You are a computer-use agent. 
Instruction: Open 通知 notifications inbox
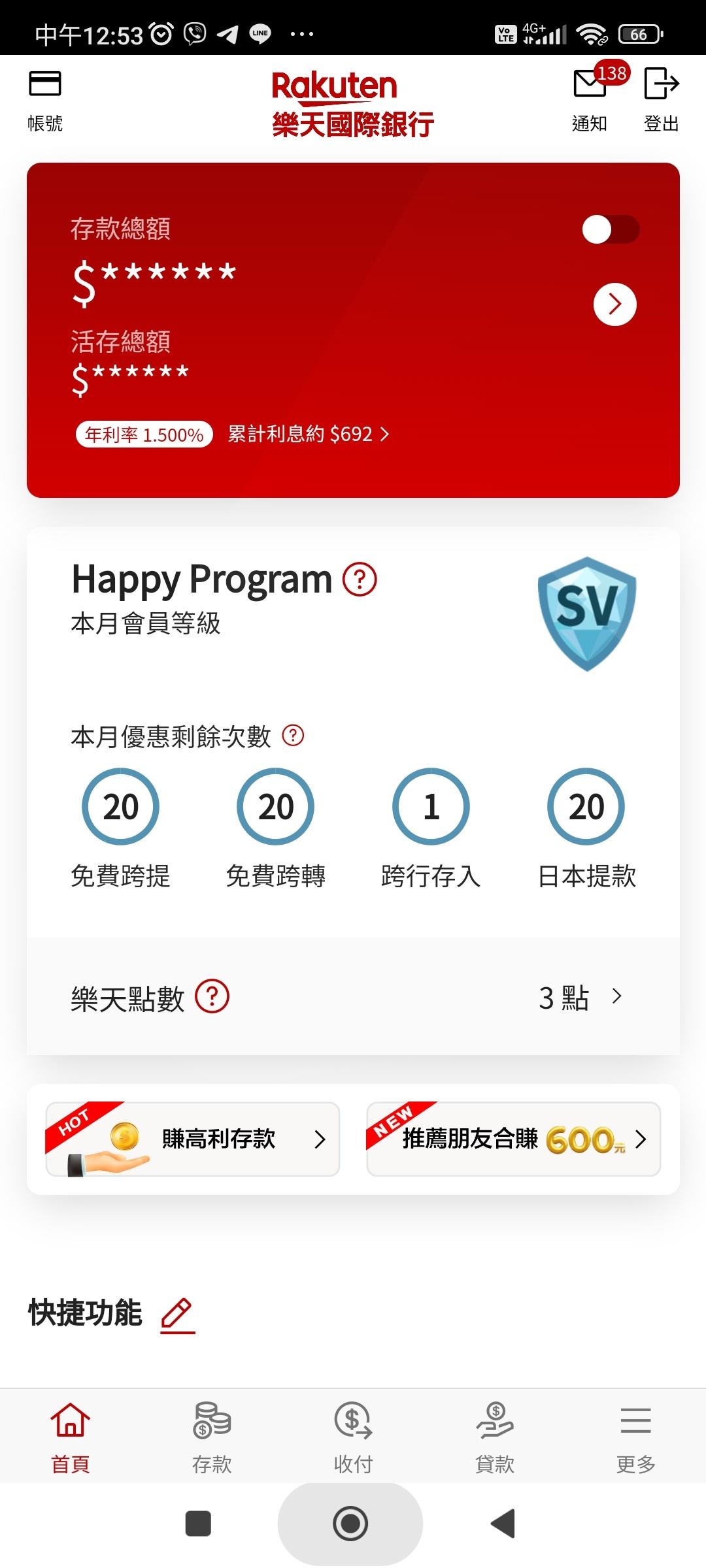(590, 98)
